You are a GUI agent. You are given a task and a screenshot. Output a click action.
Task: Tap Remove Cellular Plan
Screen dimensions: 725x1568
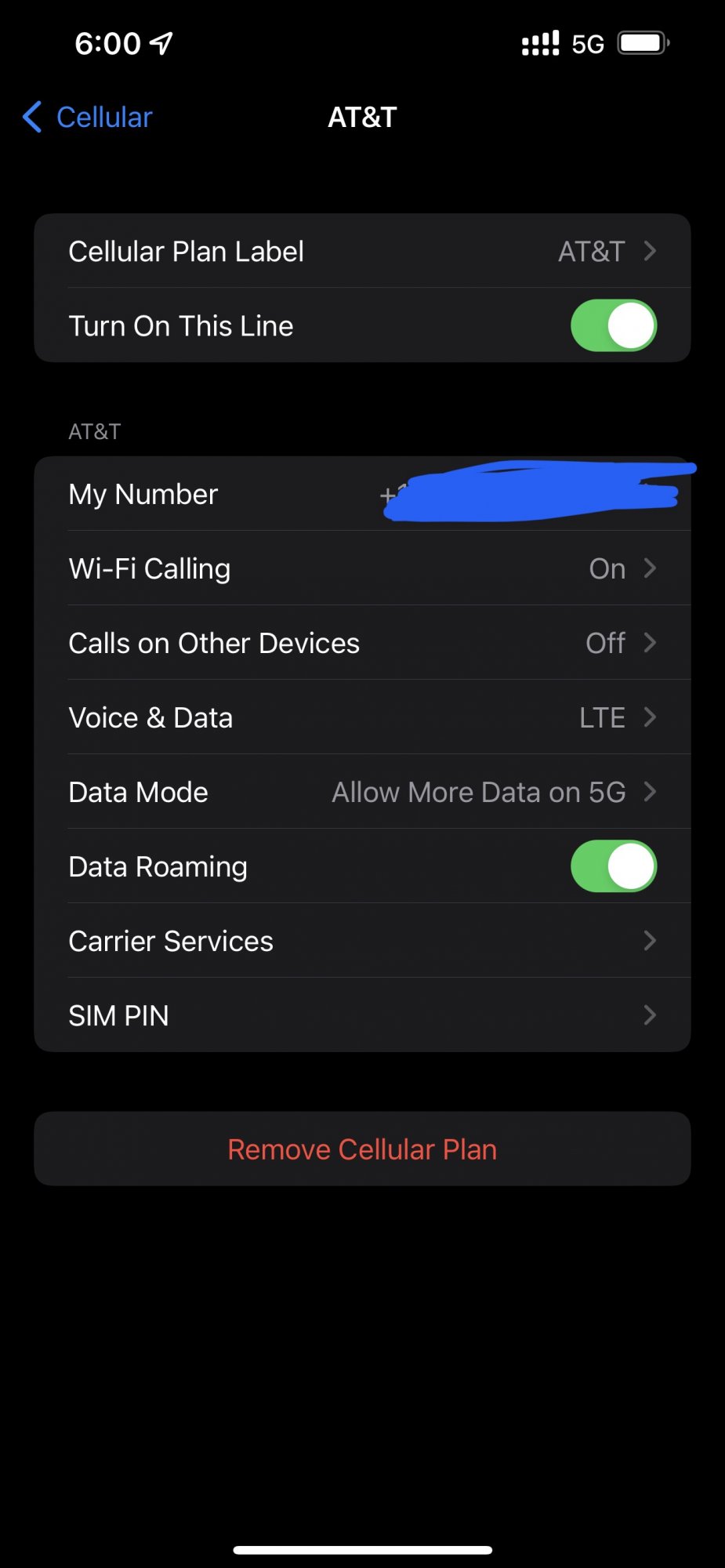[x=362, y=1149]
